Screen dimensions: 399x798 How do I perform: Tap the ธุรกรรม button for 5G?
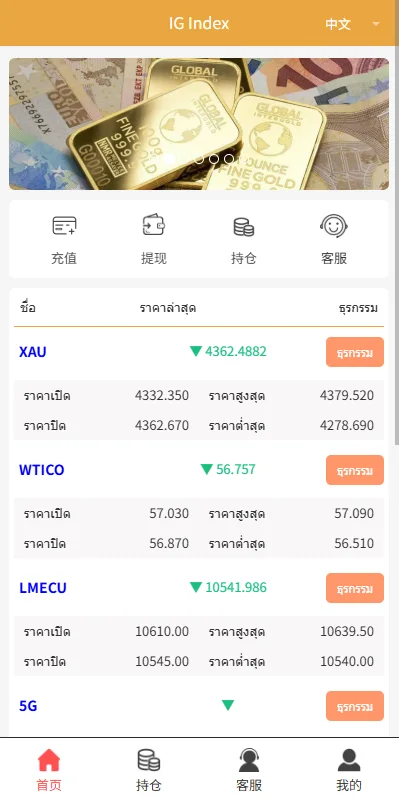(x=355, y=706)
